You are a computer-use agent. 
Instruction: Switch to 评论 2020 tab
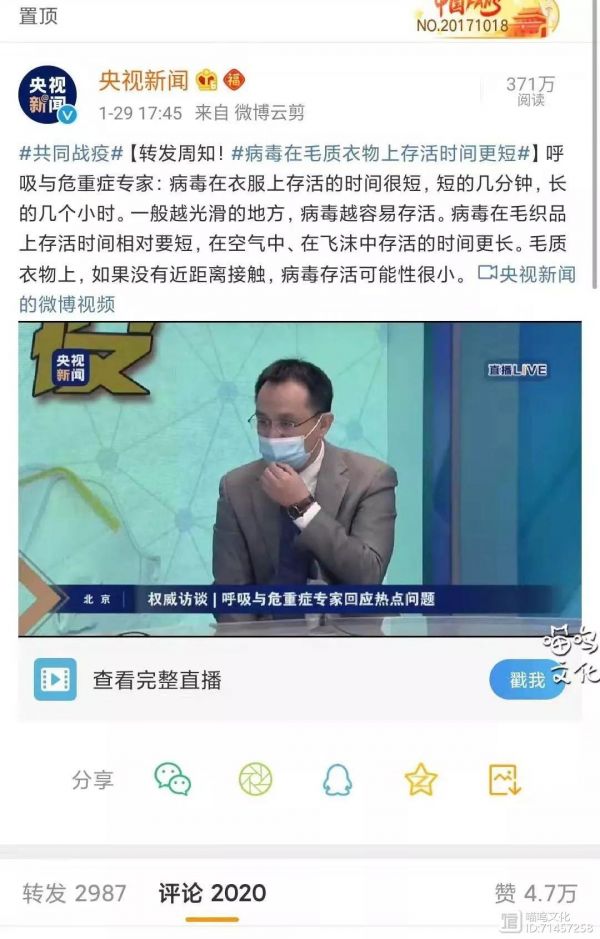[212, 893]
